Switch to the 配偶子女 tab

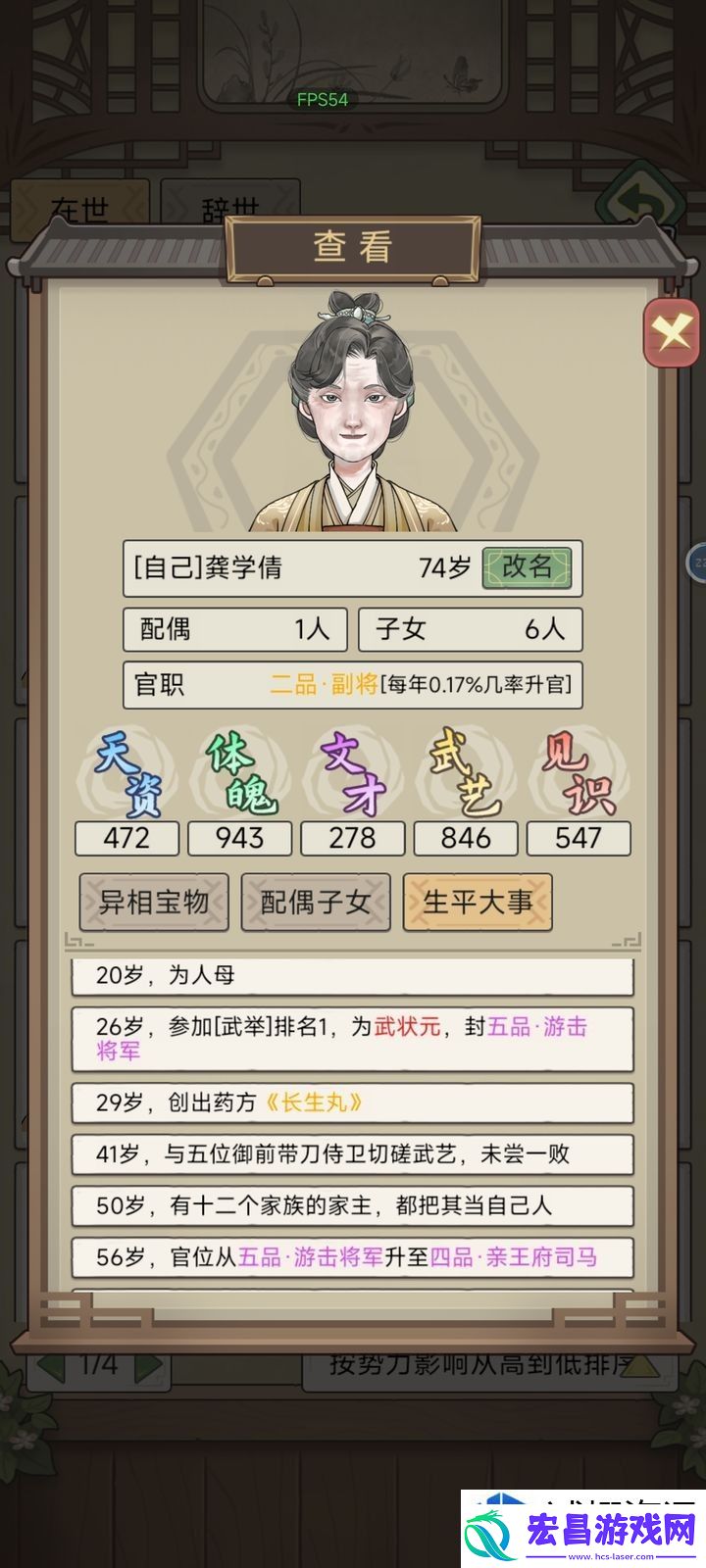[x=316, y=902]
